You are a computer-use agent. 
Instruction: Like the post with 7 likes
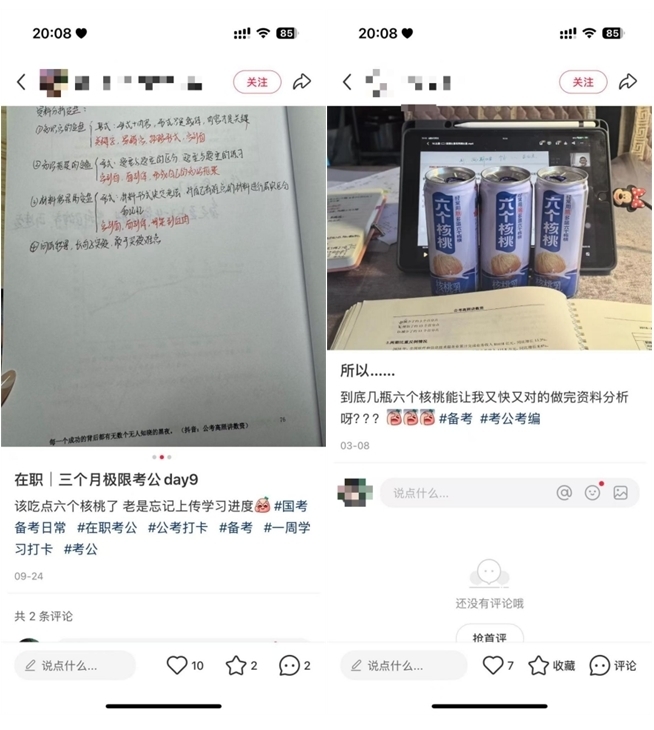493,665
